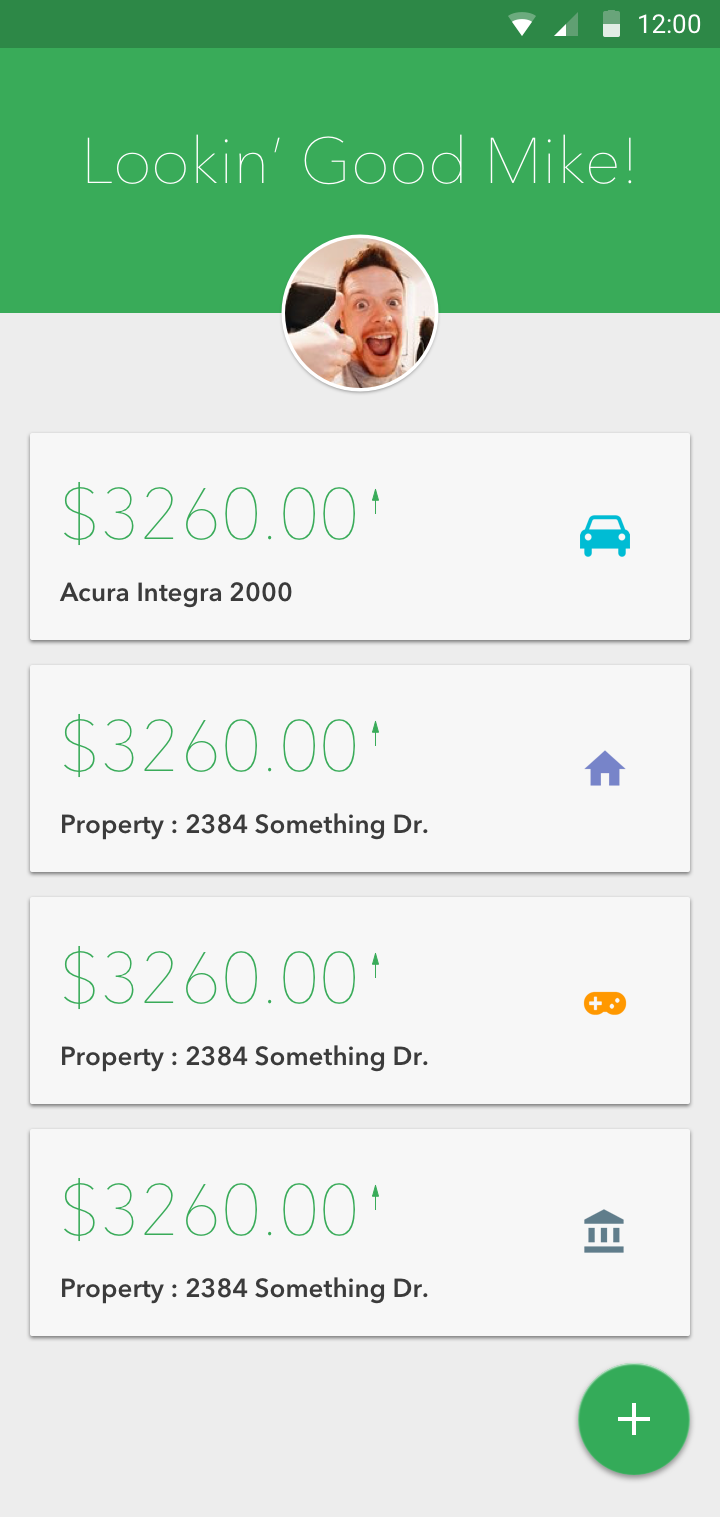Open the Acura Integra 2000 card
The image size is (720, 1517).
click(360, 537)
